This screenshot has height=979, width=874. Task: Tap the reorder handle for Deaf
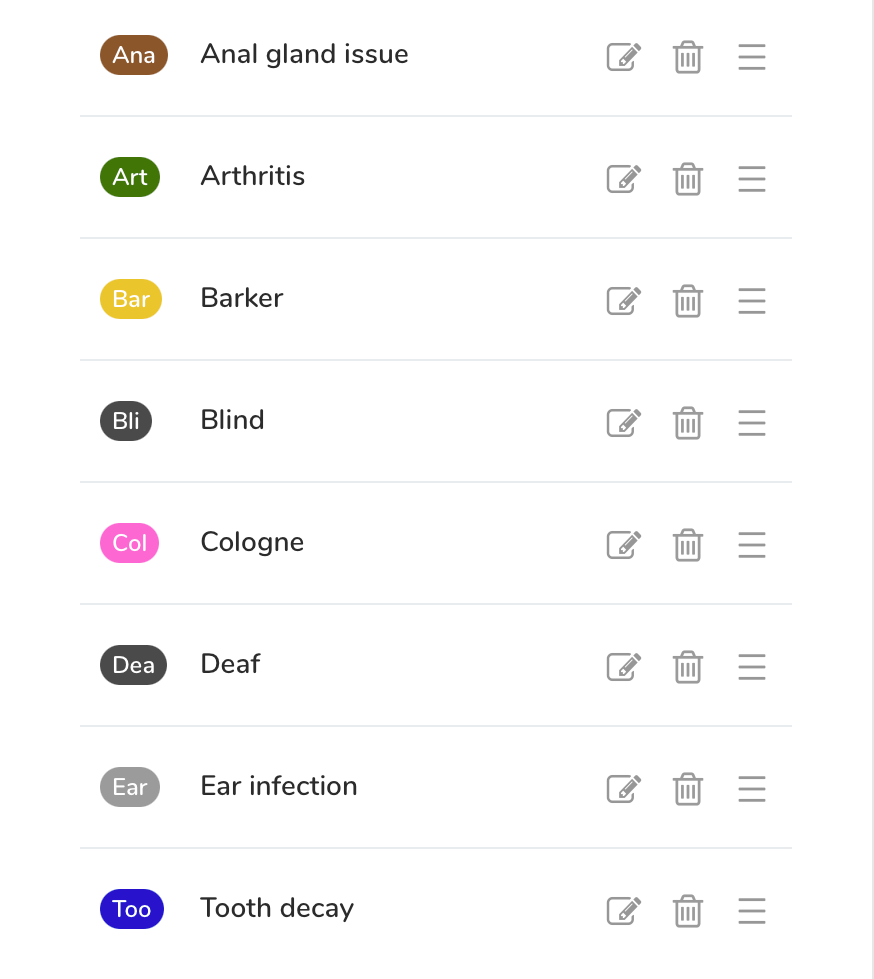(751, 667)
